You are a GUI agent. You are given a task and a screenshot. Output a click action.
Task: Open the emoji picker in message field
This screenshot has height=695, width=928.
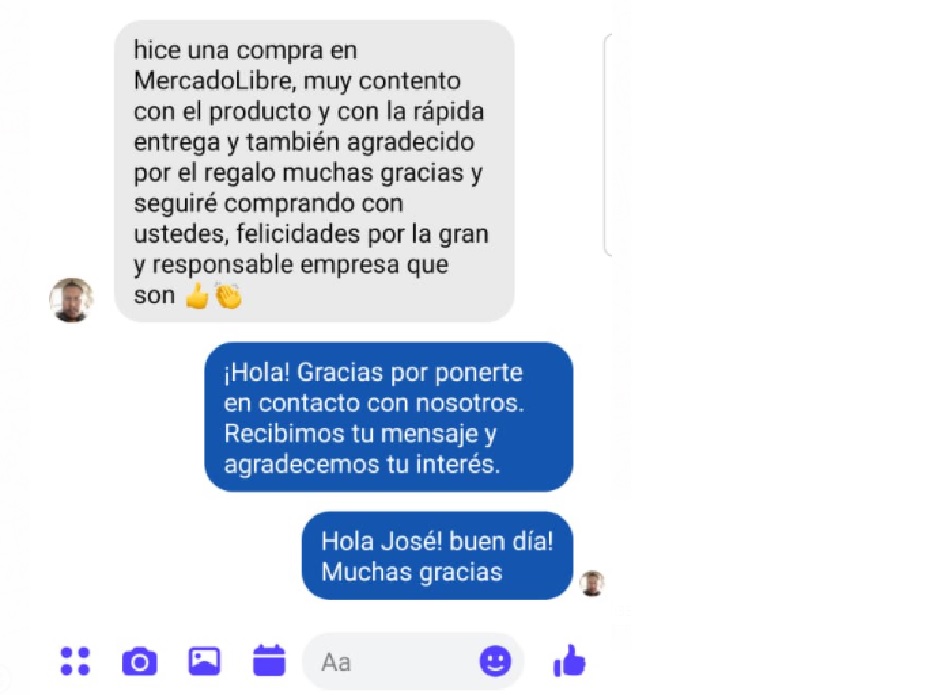tap(495, 660)
